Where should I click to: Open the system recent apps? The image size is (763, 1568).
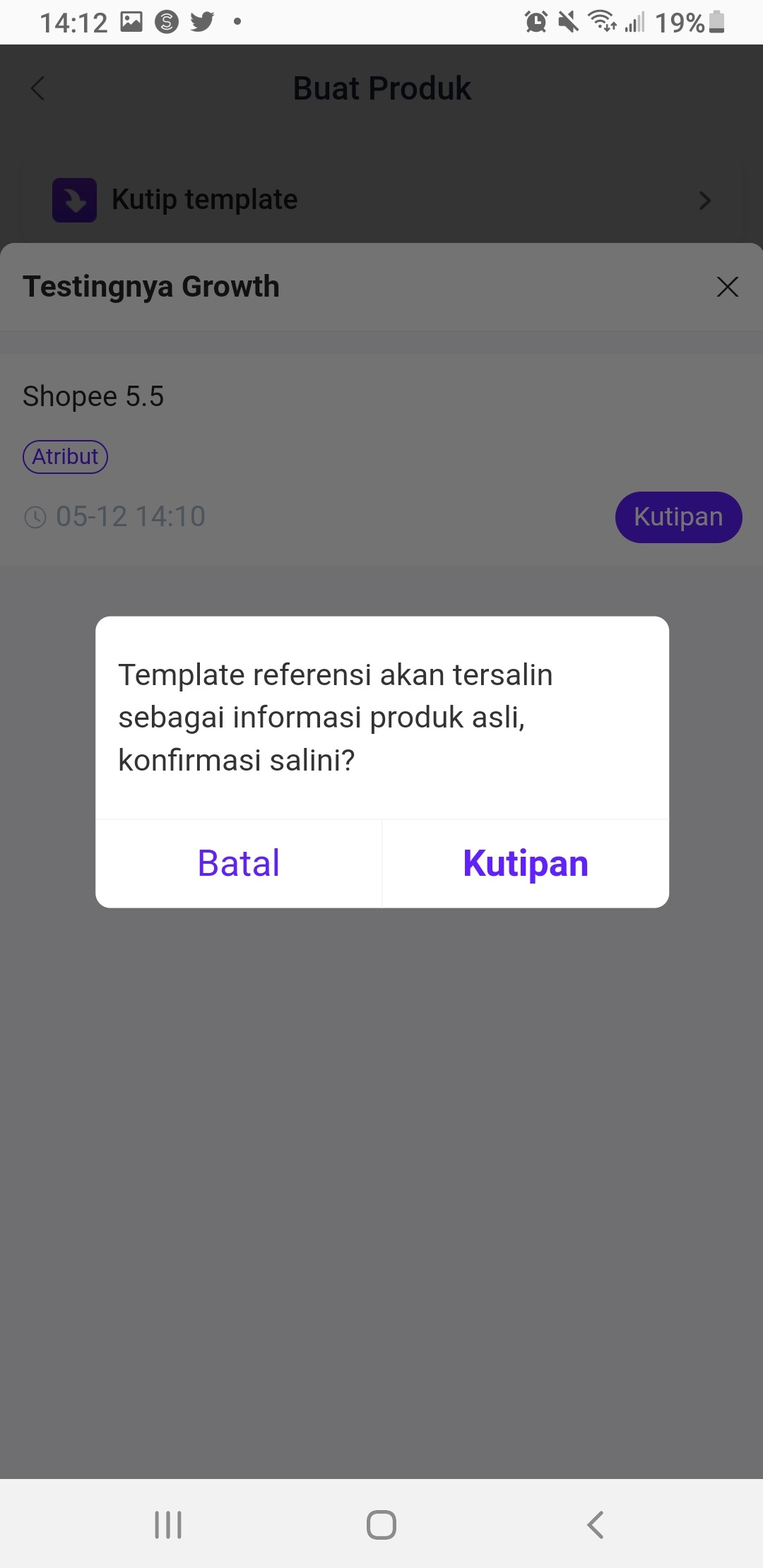coord(168,1525)
